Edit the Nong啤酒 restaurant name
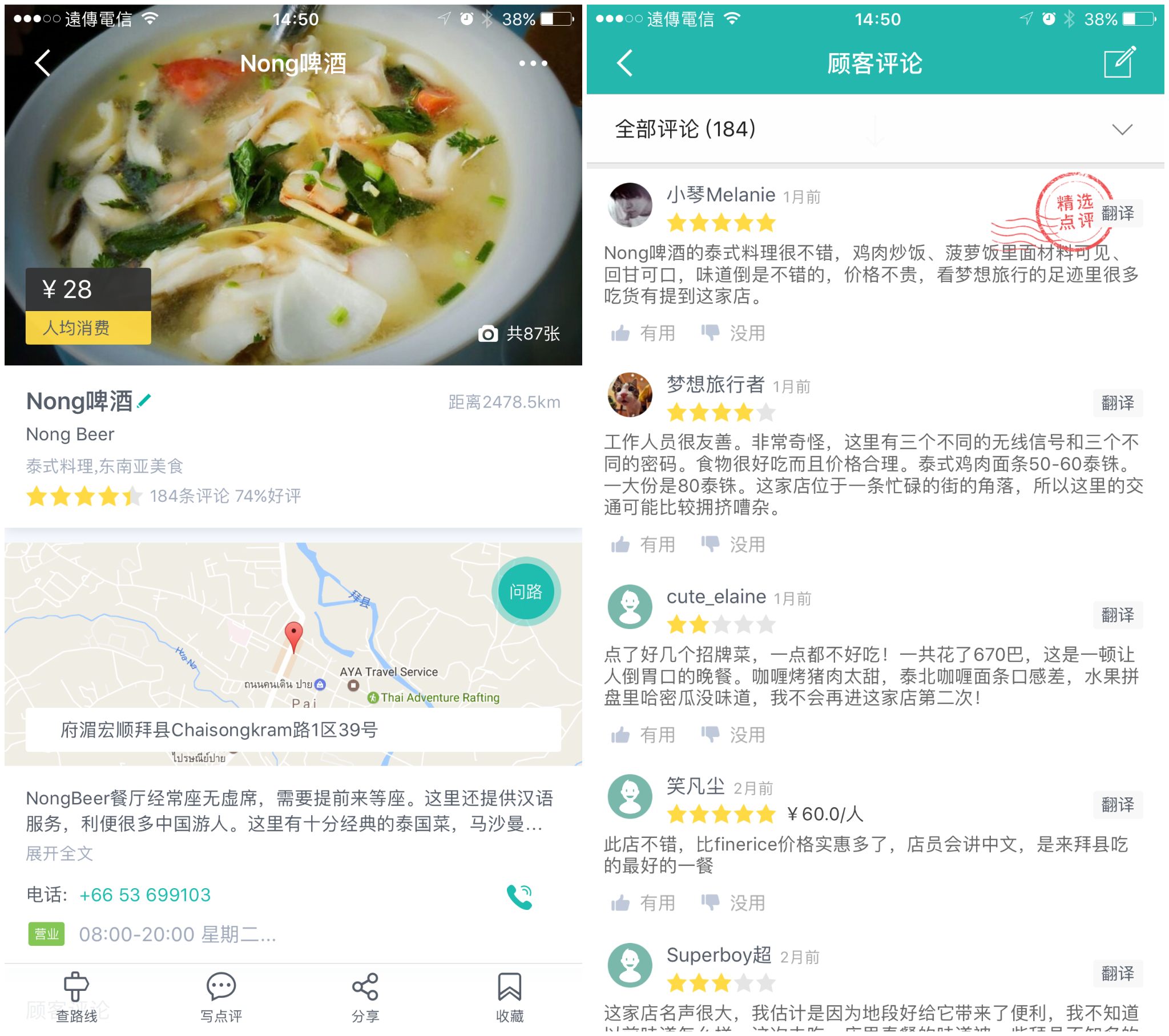Image resolution: width=1169 pixels, height=1036 pixels. [x=144, y=402]
